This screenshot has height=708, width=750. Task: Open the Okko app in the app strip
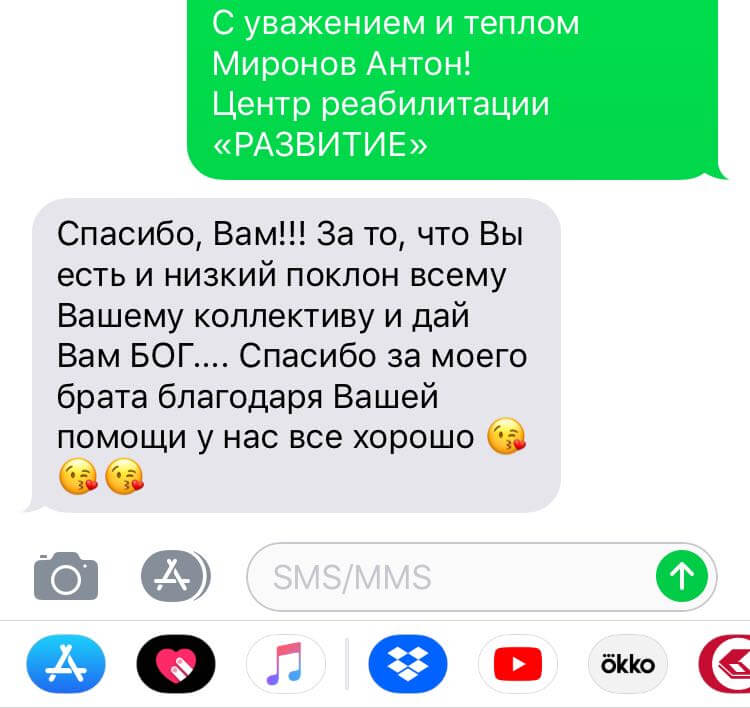tap(628, 664)
